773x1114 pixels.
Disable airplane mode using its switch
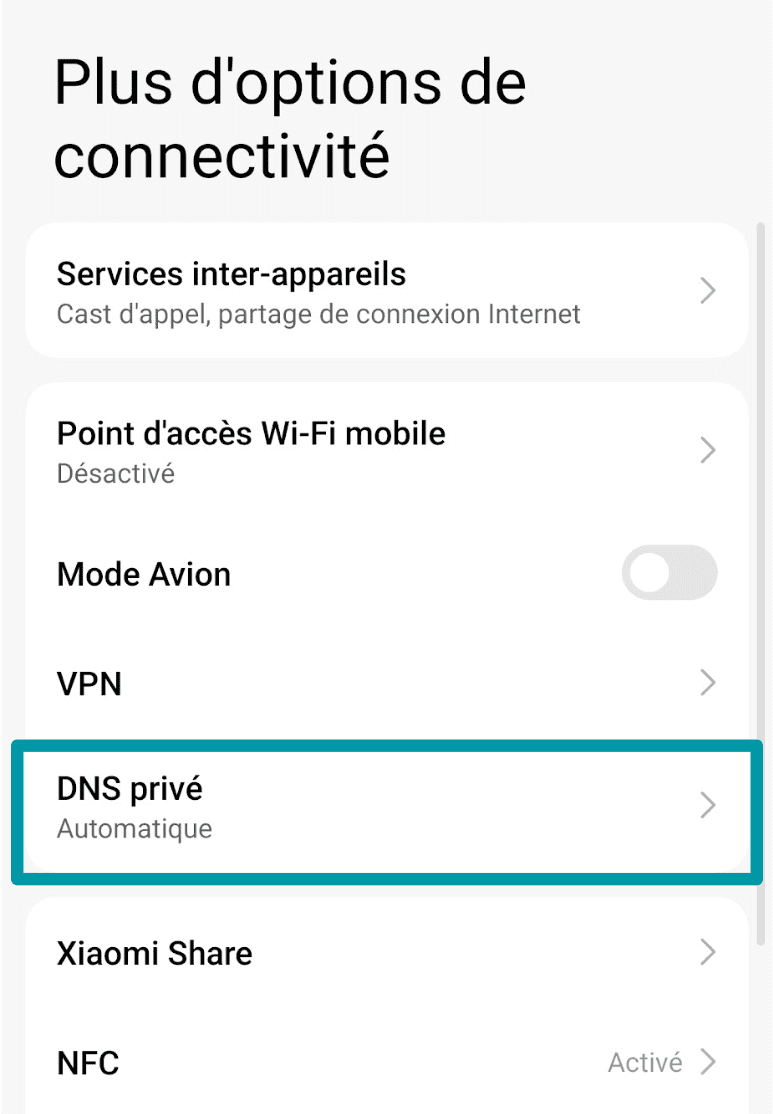tap(669, 573)
